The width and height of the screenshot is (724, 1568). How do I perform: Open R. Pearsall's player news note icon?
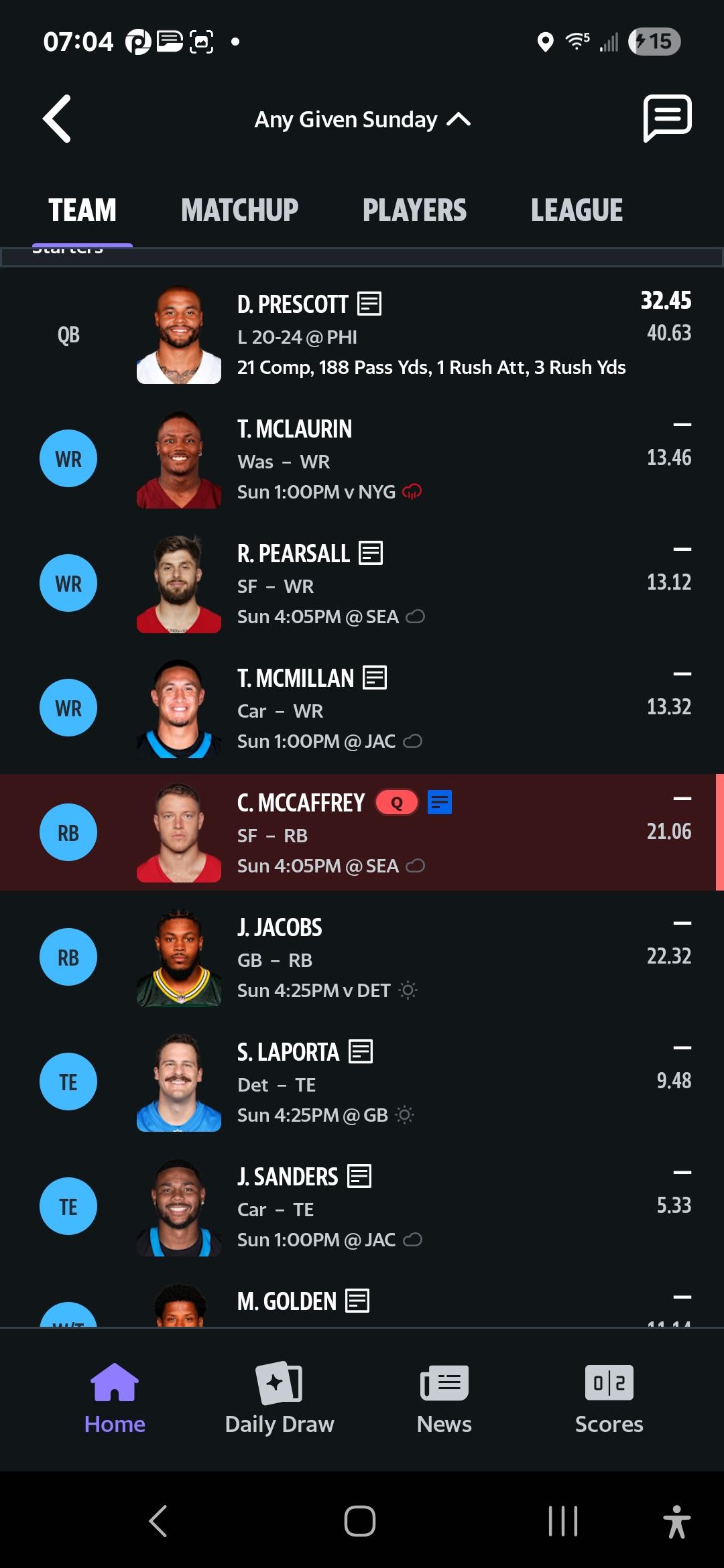coord(371,553)
